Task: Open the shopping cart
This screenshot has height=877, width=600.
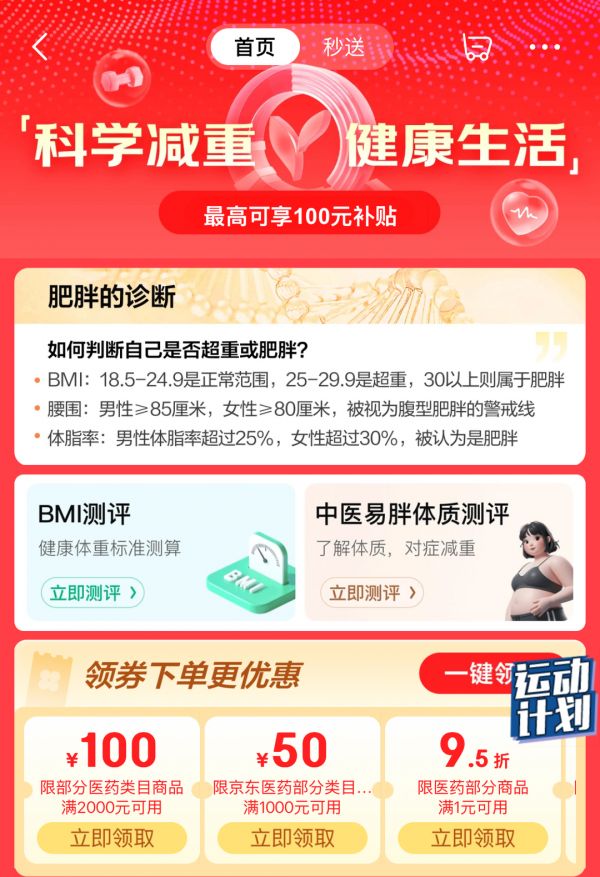Action: click(477, 47)
